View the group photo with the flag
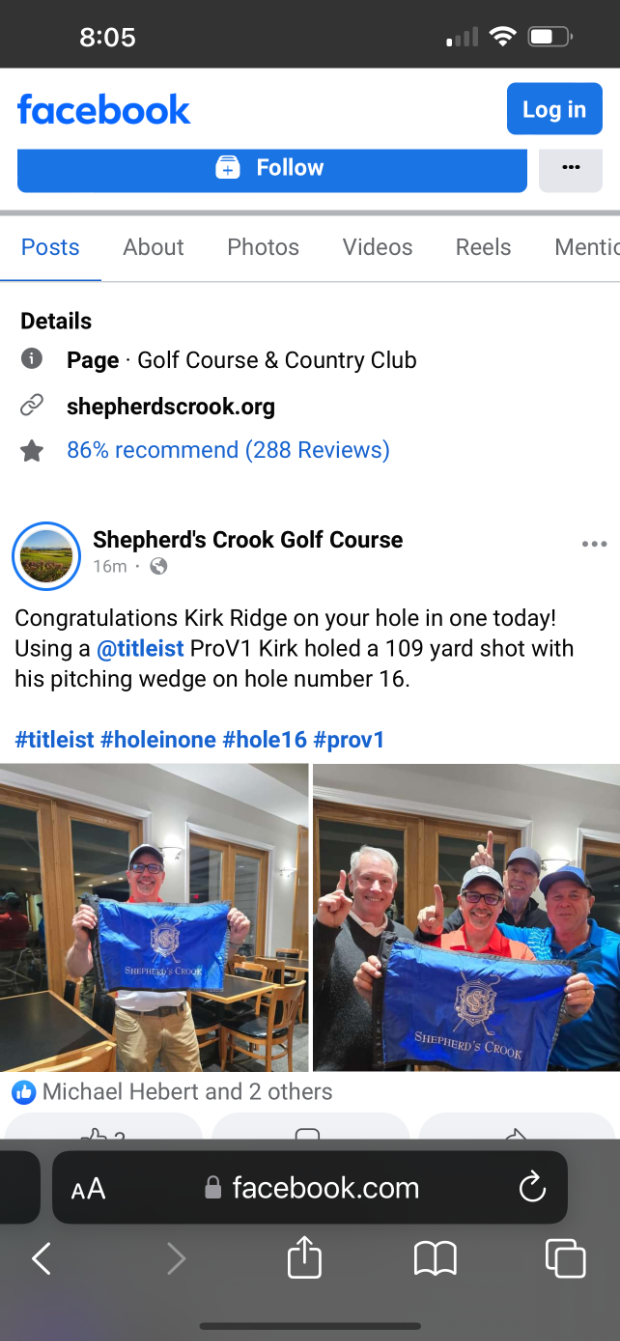Viewport: 620px width, 1341px height. [466, 917]
